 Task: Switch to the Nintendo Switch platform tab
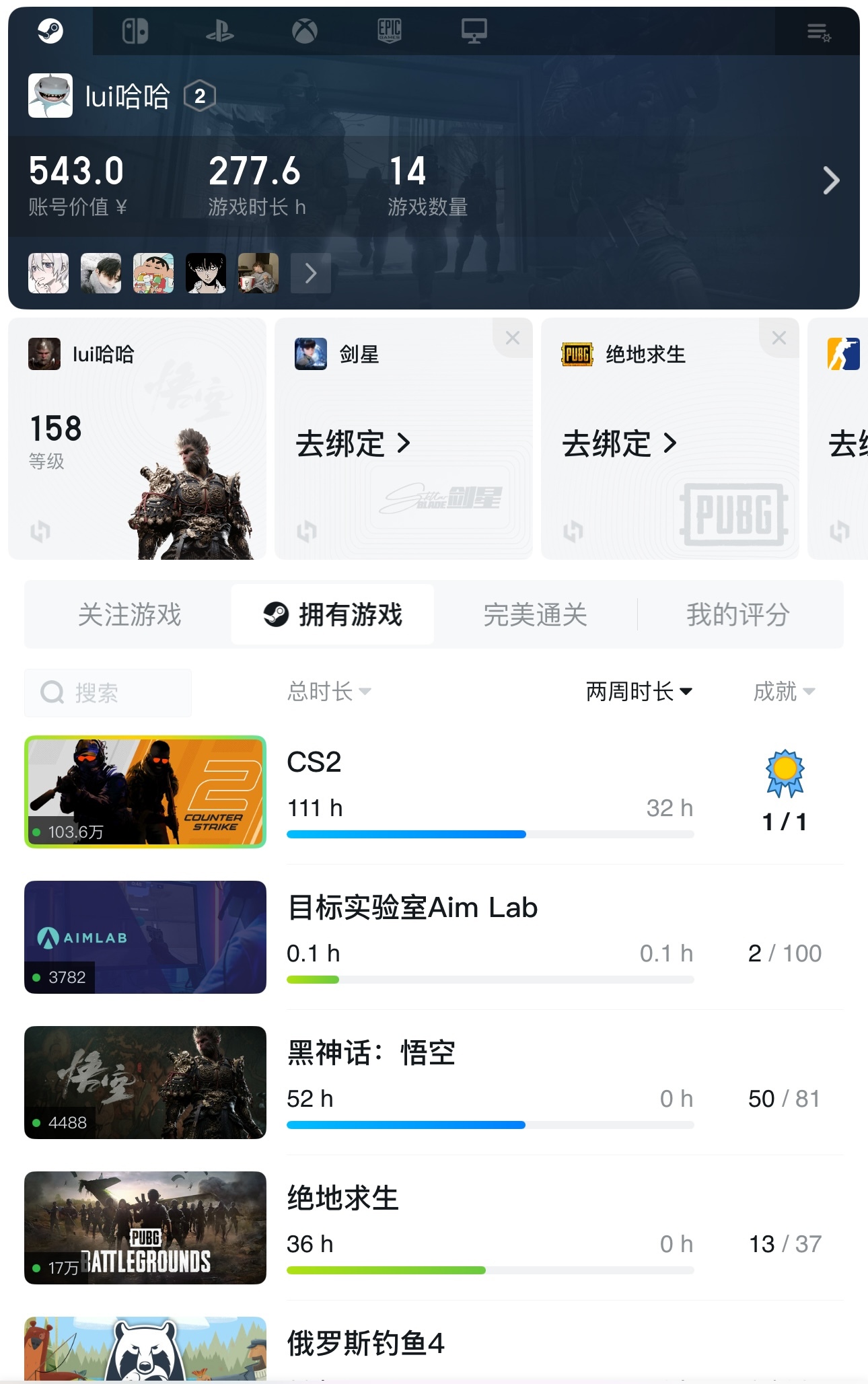(135, 31)
